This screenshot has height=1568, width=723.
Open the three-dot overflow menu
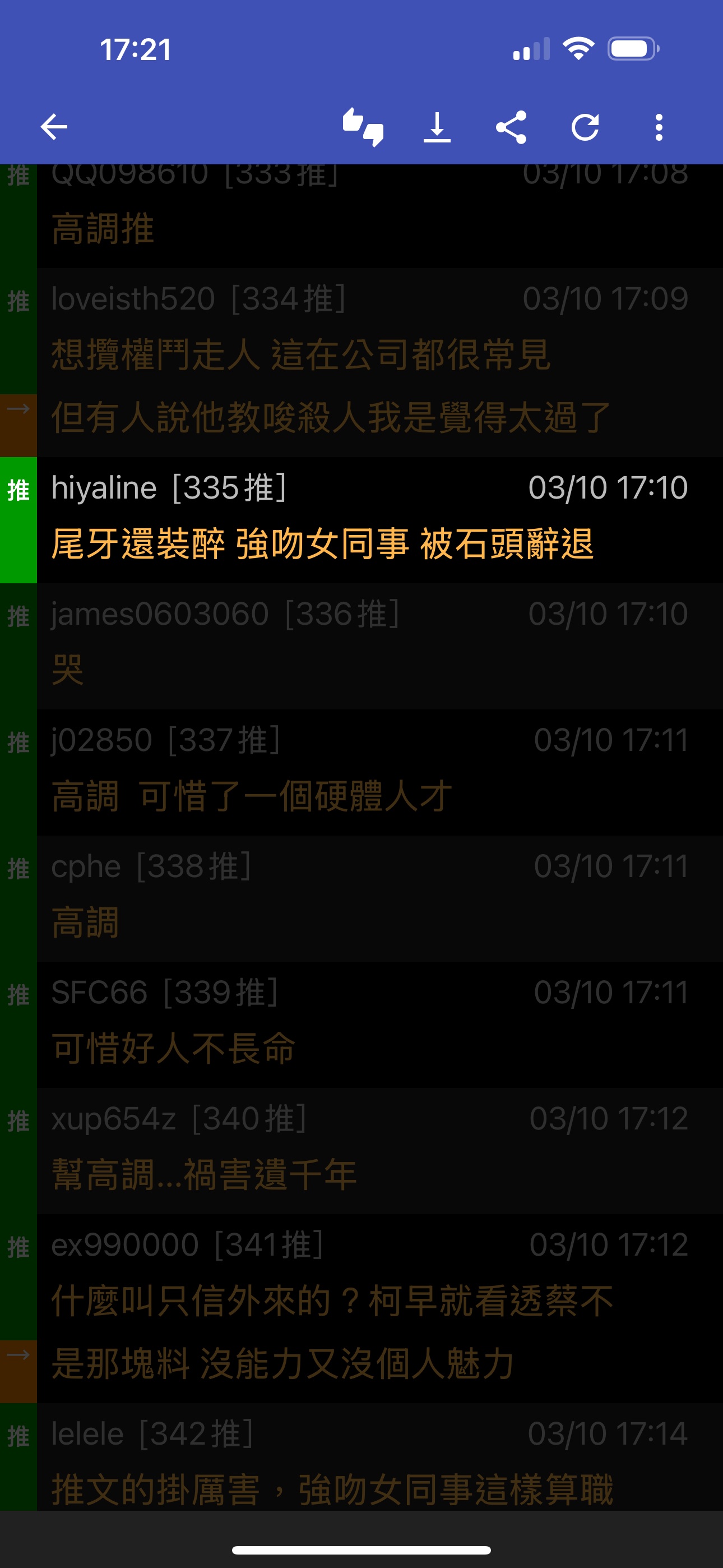(x=659, y=127)
